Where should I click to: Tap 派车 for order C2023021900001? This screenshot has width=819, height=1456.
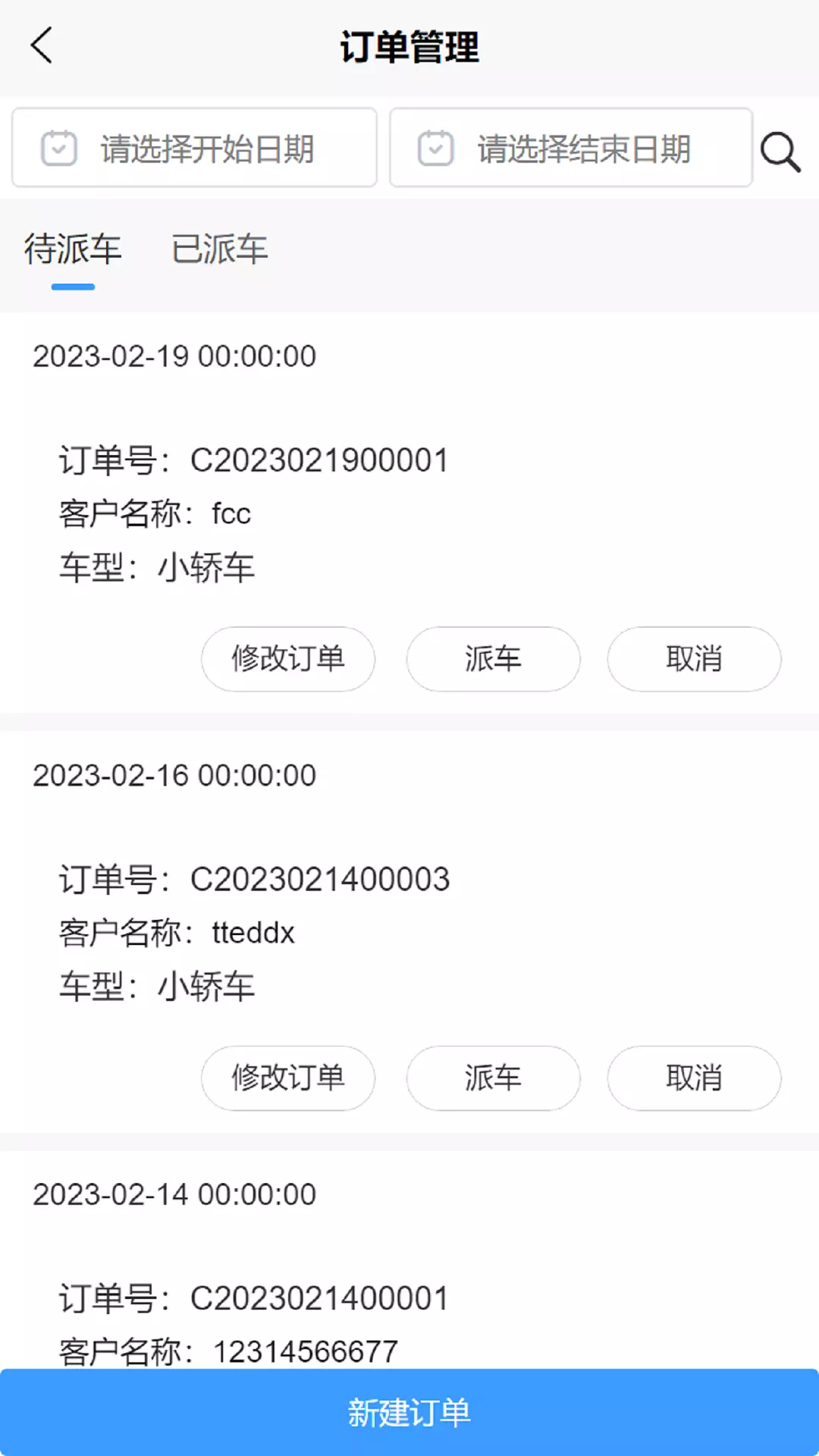tap(493, 658)
